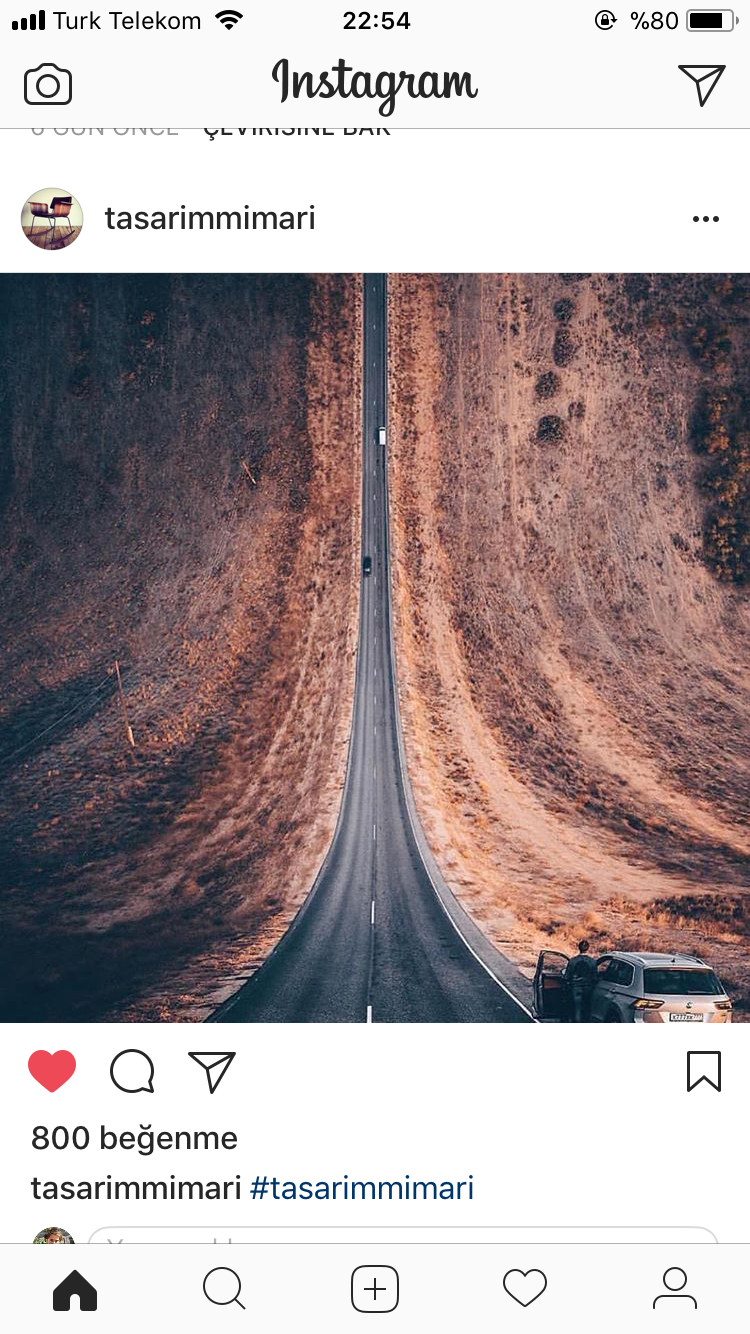Open tasarimmimari profile picture
Image resolution: width=750 pixels, height=1334 pixels.
pyautogui.click(x=52, y=219)
